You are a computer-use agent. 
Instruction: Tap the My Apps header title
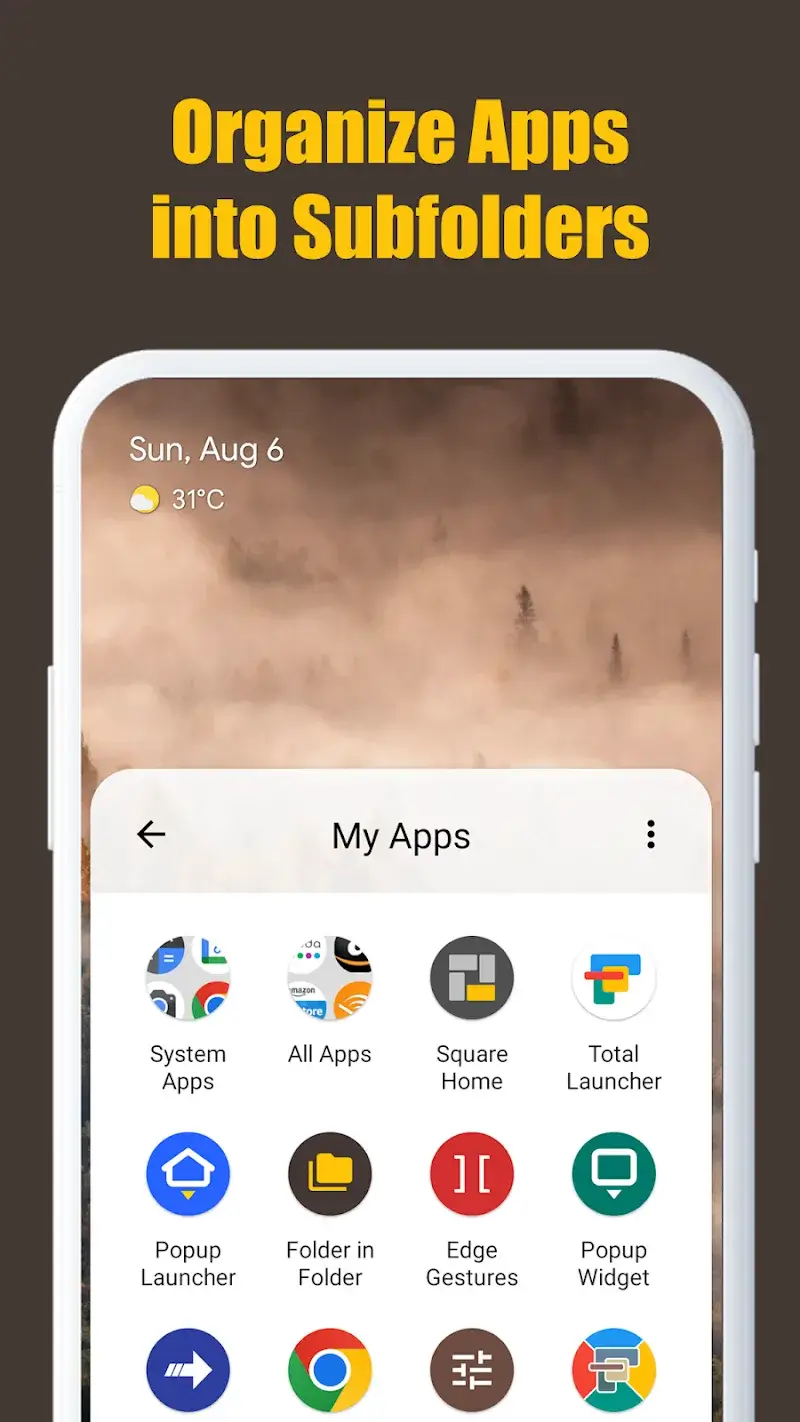[401, 837]
